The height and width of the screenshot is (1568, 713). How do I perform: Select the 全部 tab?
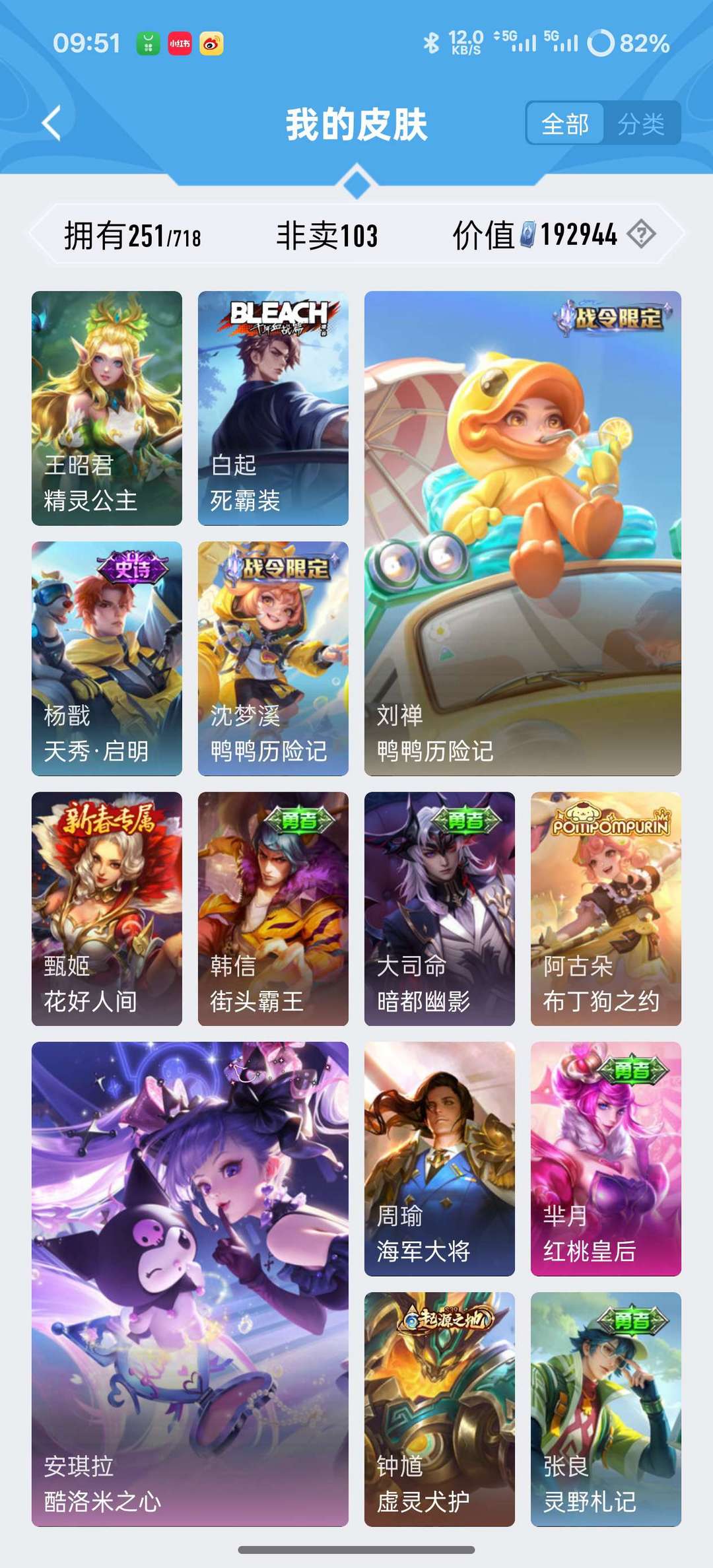coord(565,123)
